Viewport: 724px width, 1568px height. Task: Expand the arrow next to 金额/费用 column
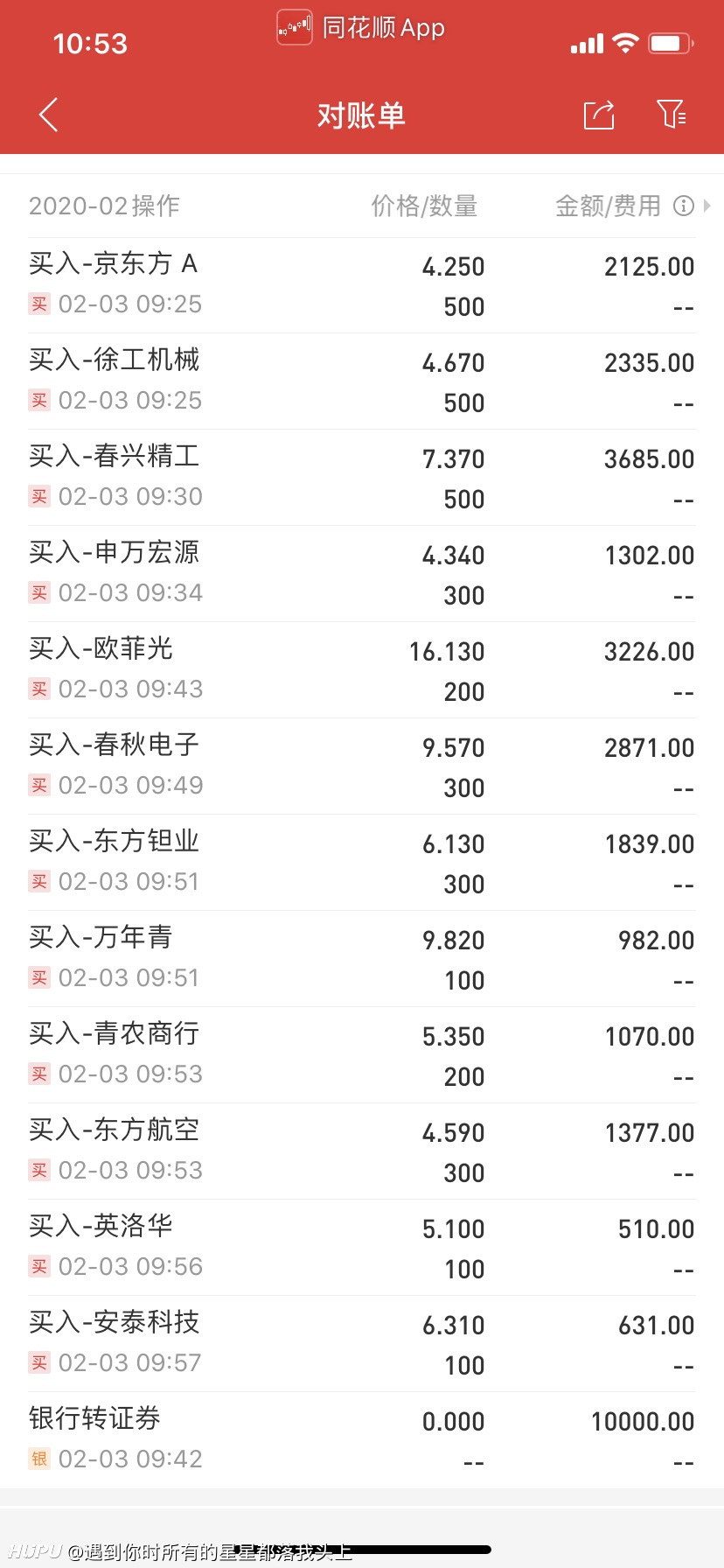pos(707,206)
